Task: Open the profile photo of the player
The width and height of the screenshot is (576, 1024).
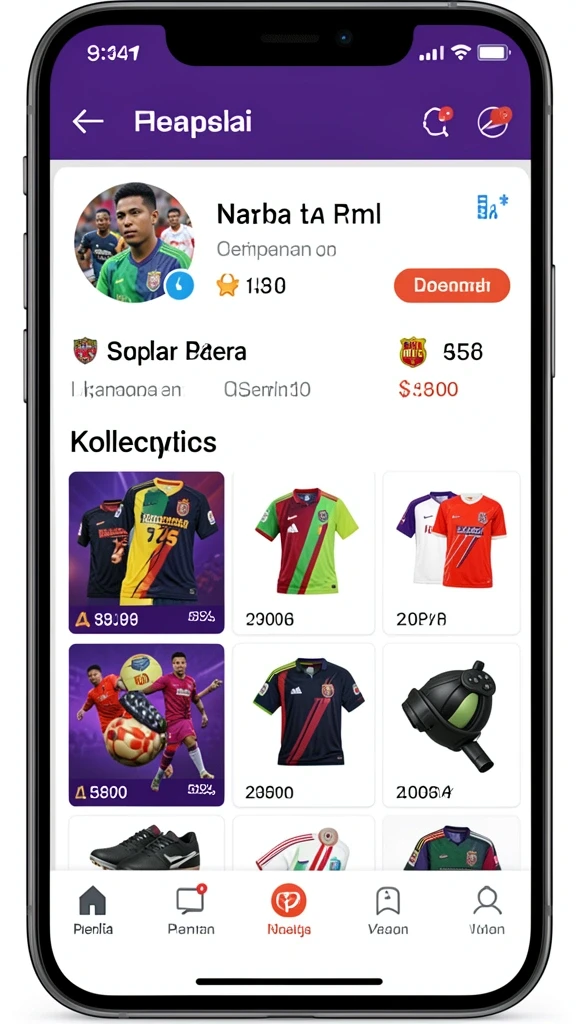Action: (x=135, y=242)
